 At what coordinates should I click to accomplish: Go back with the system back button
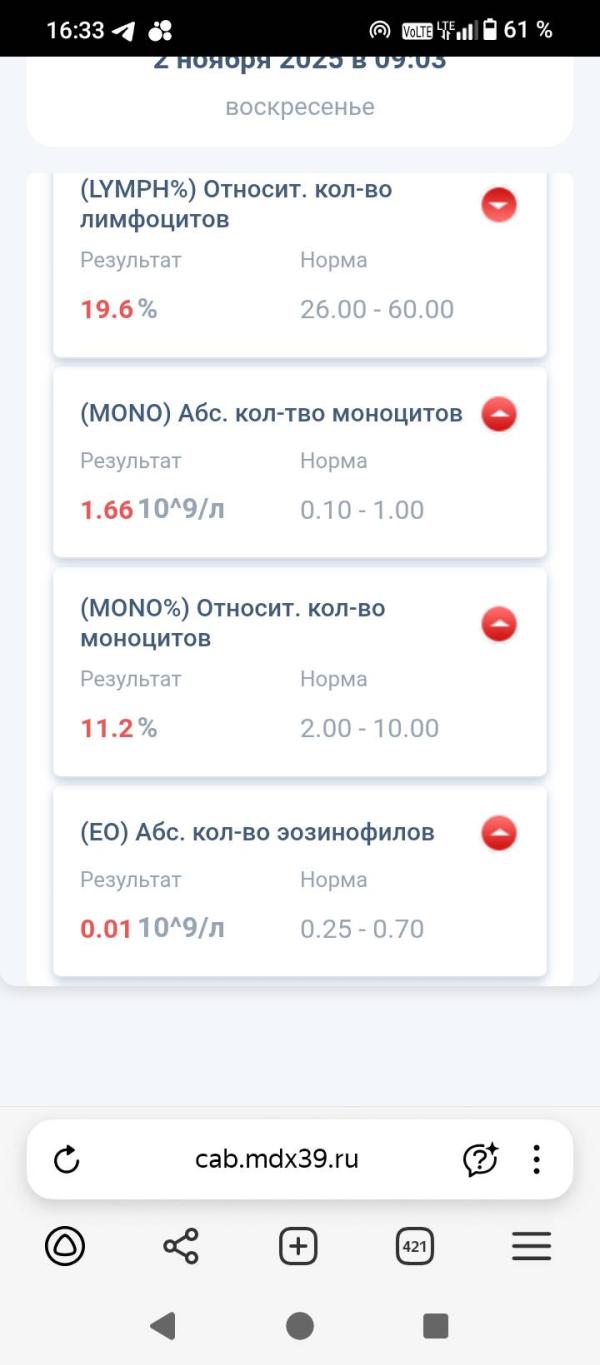click(163, 1326)
